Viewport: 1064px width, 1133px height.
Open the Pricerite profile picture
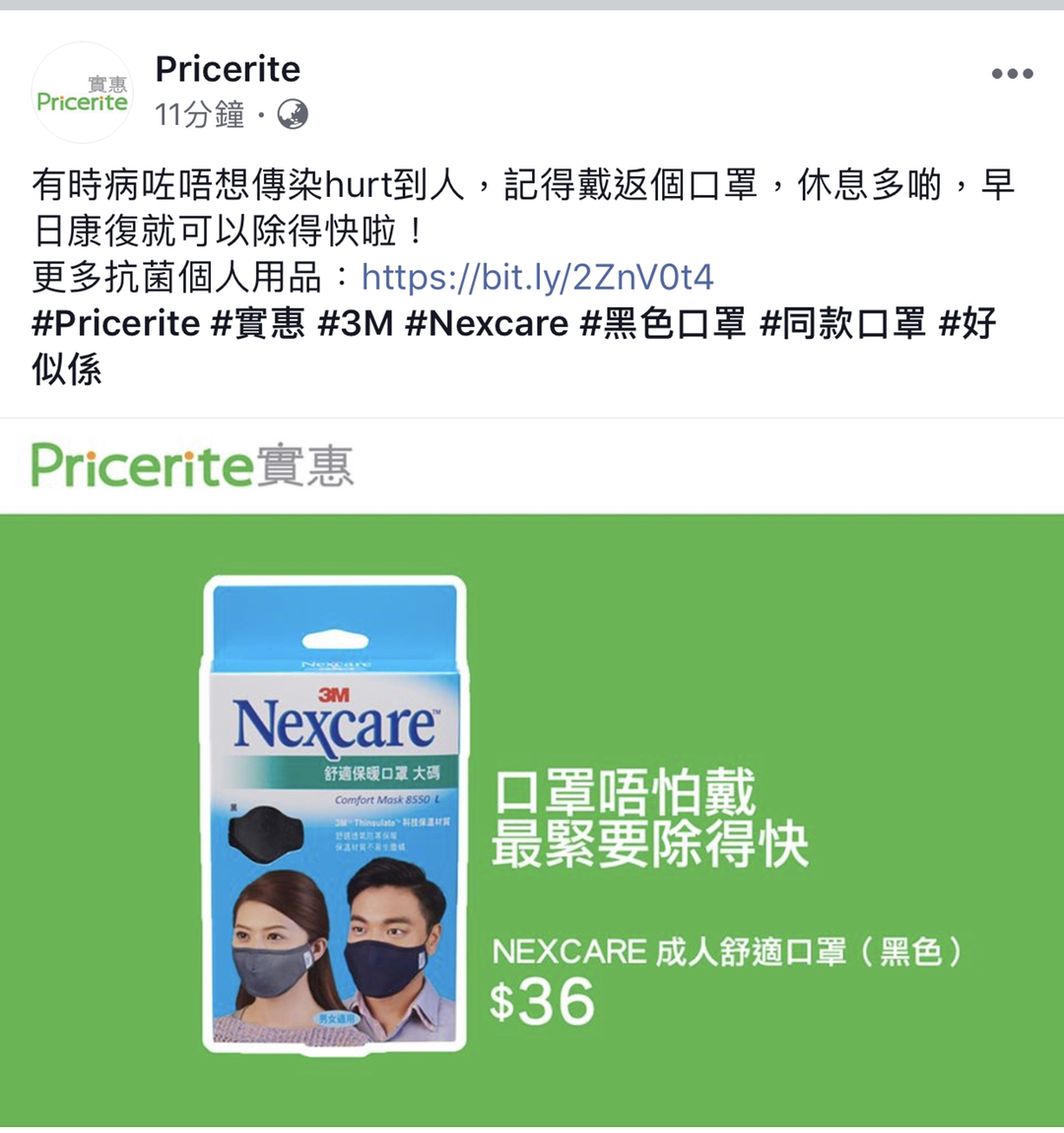pyautogui.click(x=82, y=94)
